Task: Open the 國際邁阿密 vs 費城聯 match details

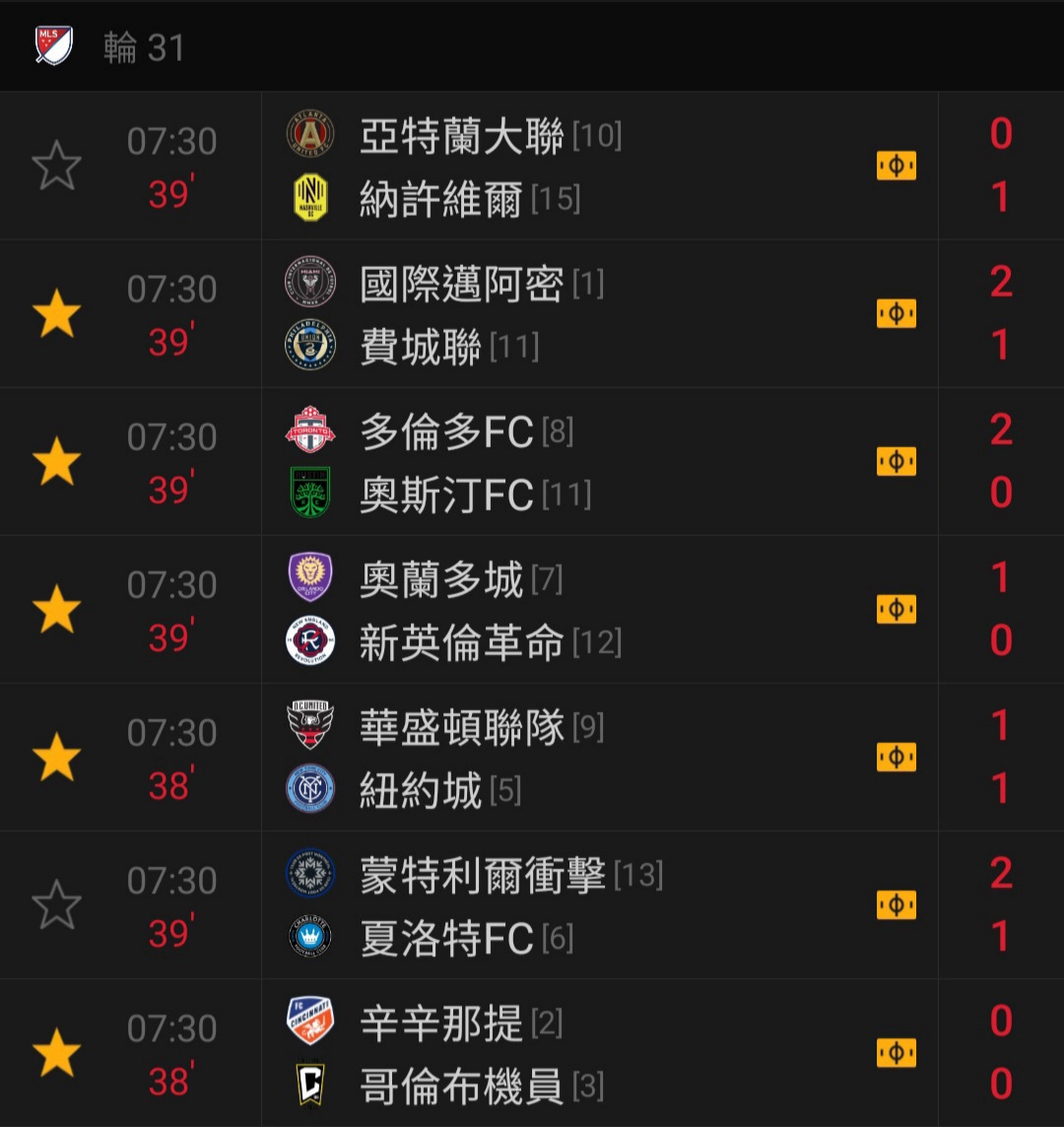Action: pos(552,313)
